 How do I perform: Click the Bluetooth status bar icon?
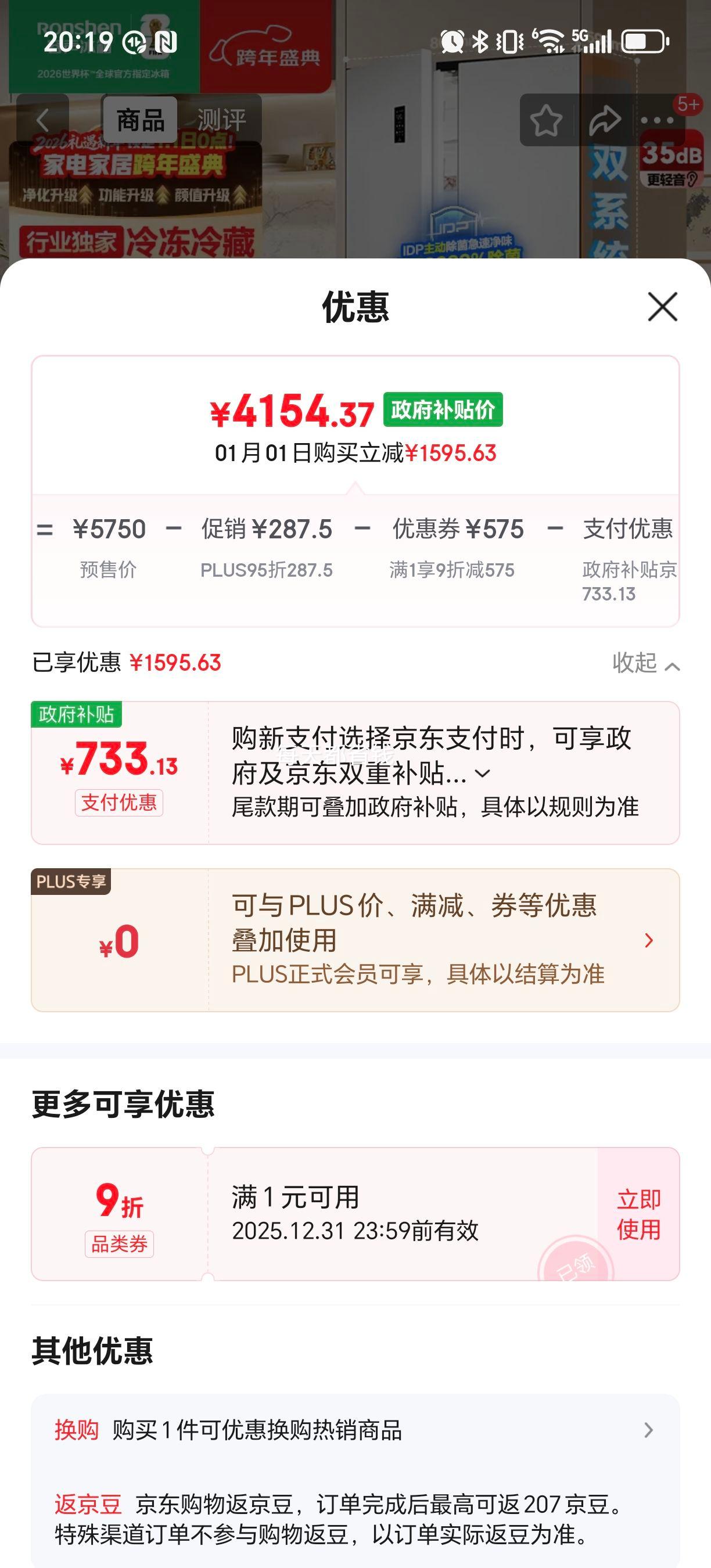click(481, 41)
